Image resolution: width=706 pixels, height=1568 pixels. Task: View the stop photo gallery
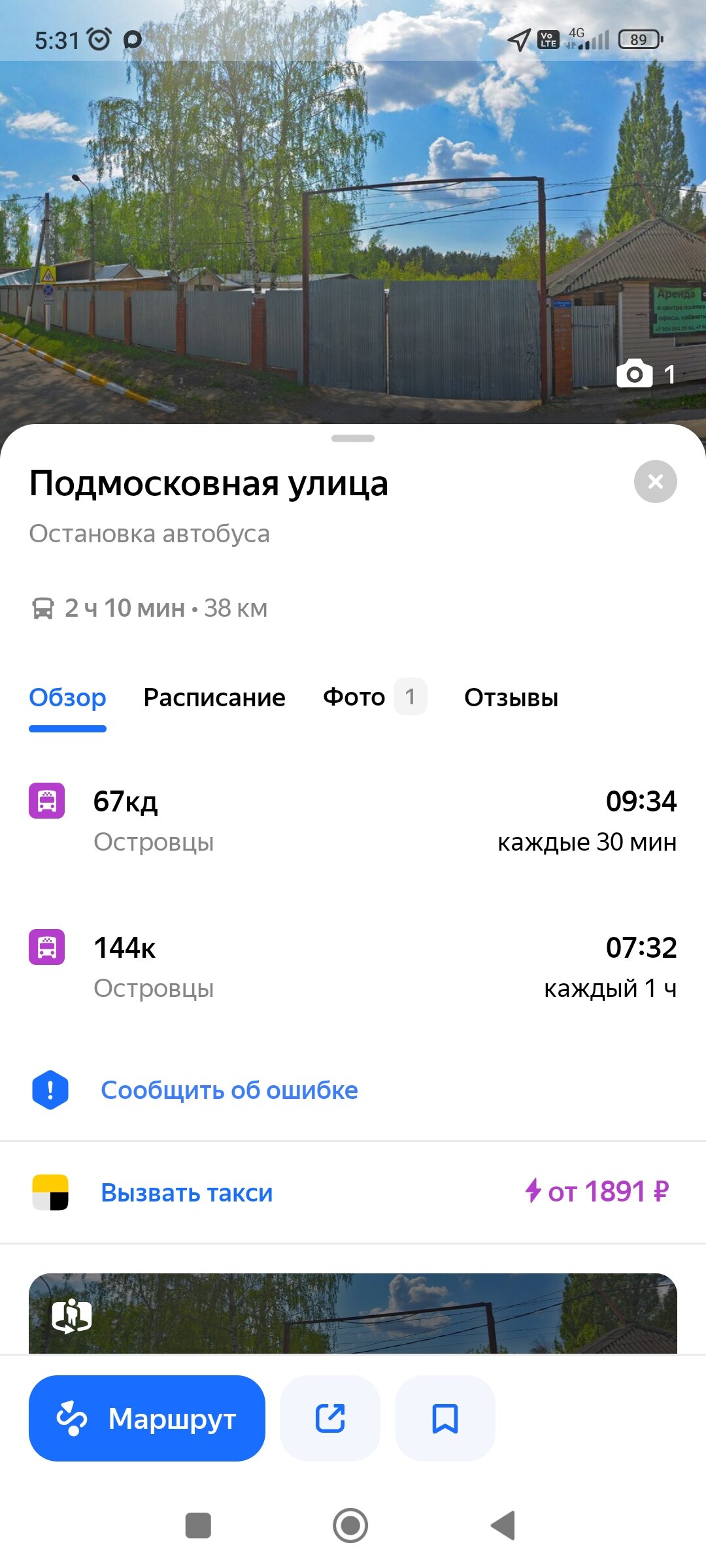pos(646,374)
